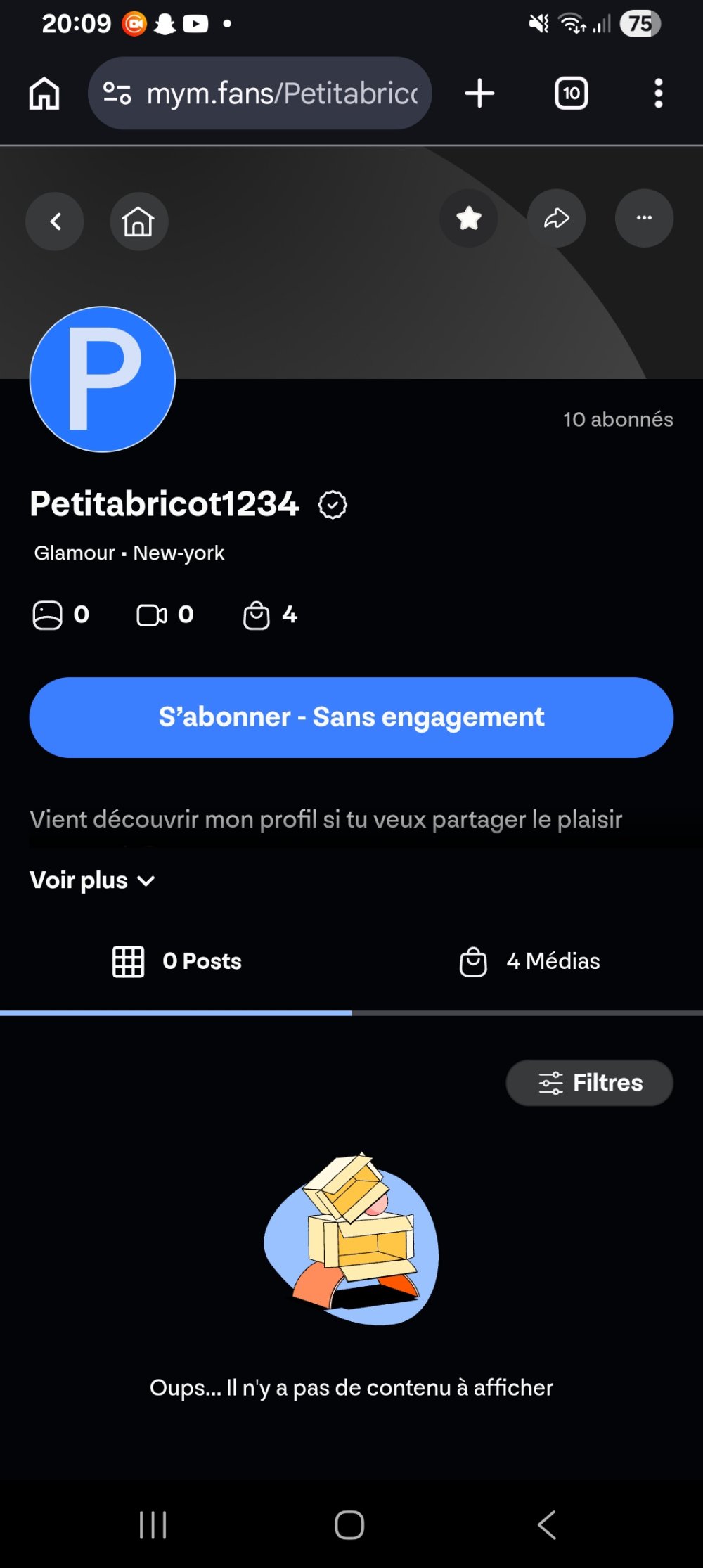Switch to the 4 Médias tab
703x1568 pixels.
[530, 961]
